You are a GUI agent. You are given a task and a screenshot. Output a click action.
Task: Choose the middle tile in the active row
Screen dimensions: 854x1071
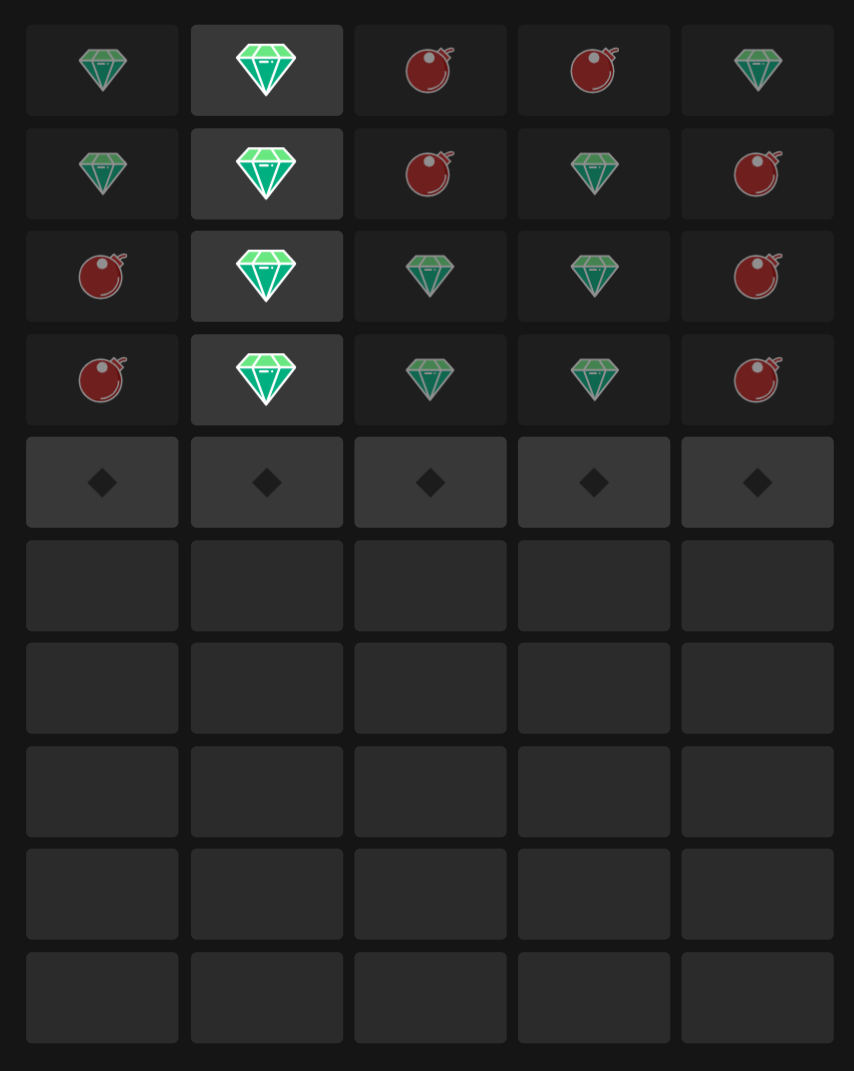pyautogui.click(x=430, y=482)
